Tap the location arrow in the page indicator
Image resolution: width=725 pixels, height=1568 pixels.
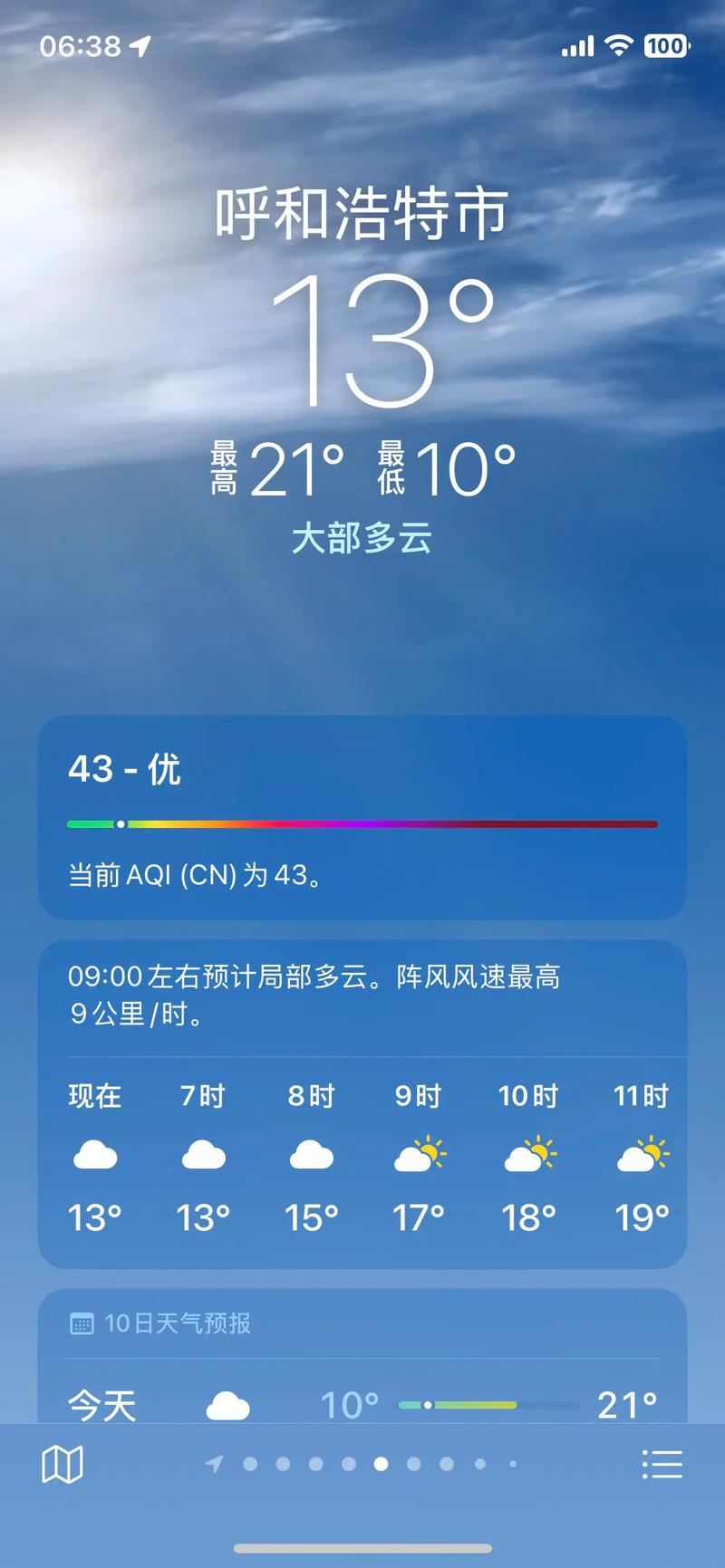216,1464
